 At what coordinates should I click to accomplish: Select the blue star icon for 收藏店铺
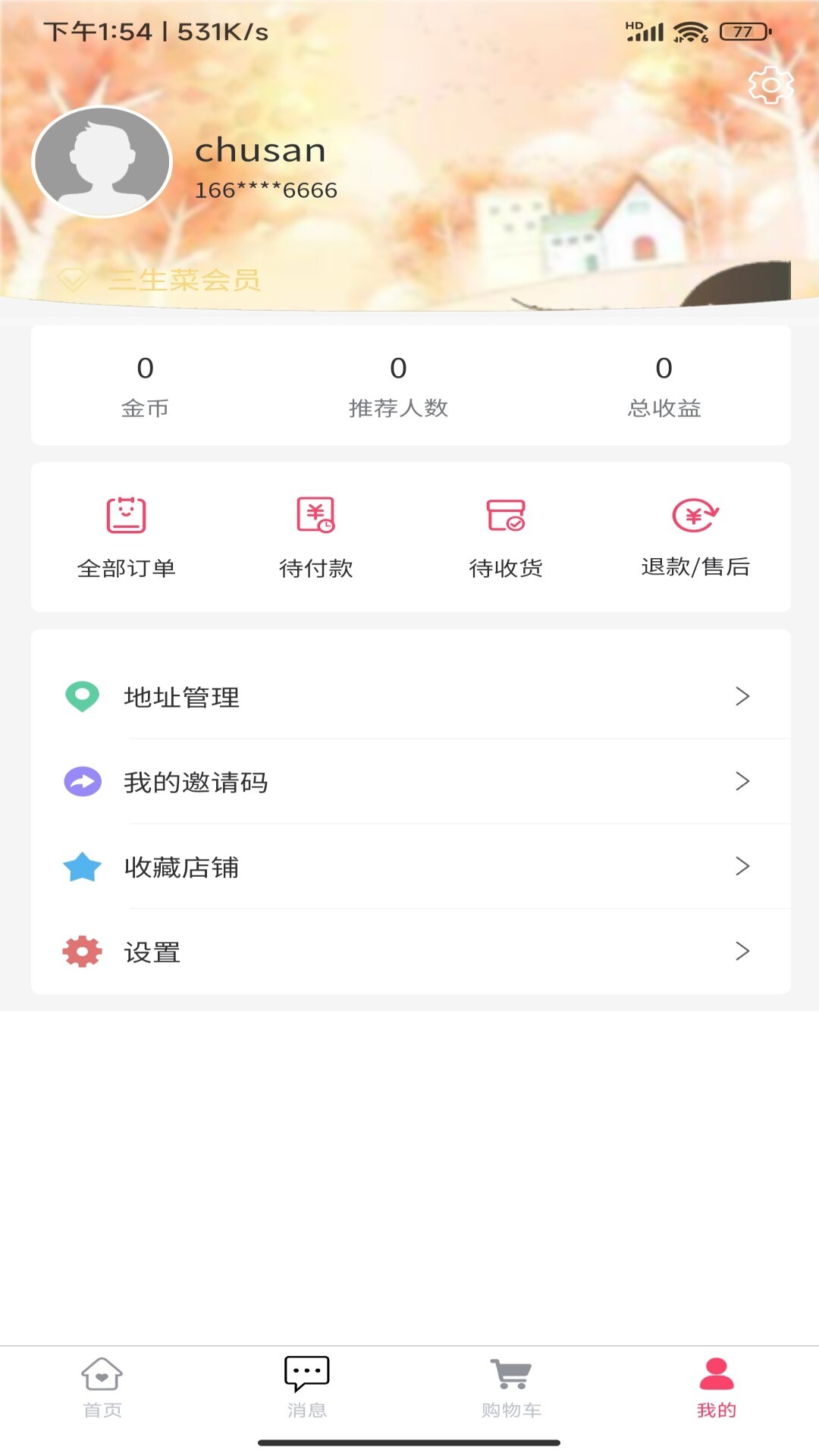(80, 868)
